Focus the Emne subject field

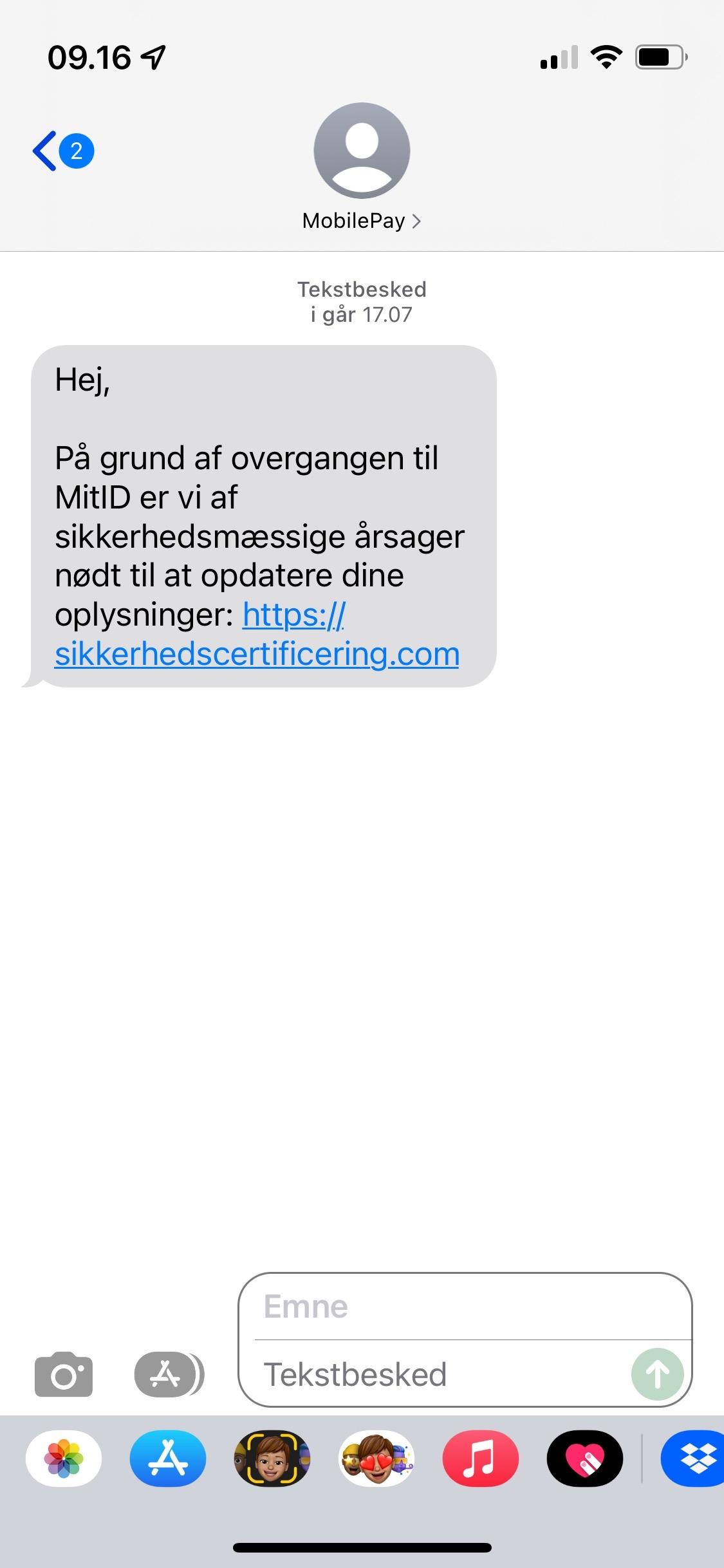pyautogui.click(x=463, y=1307)
